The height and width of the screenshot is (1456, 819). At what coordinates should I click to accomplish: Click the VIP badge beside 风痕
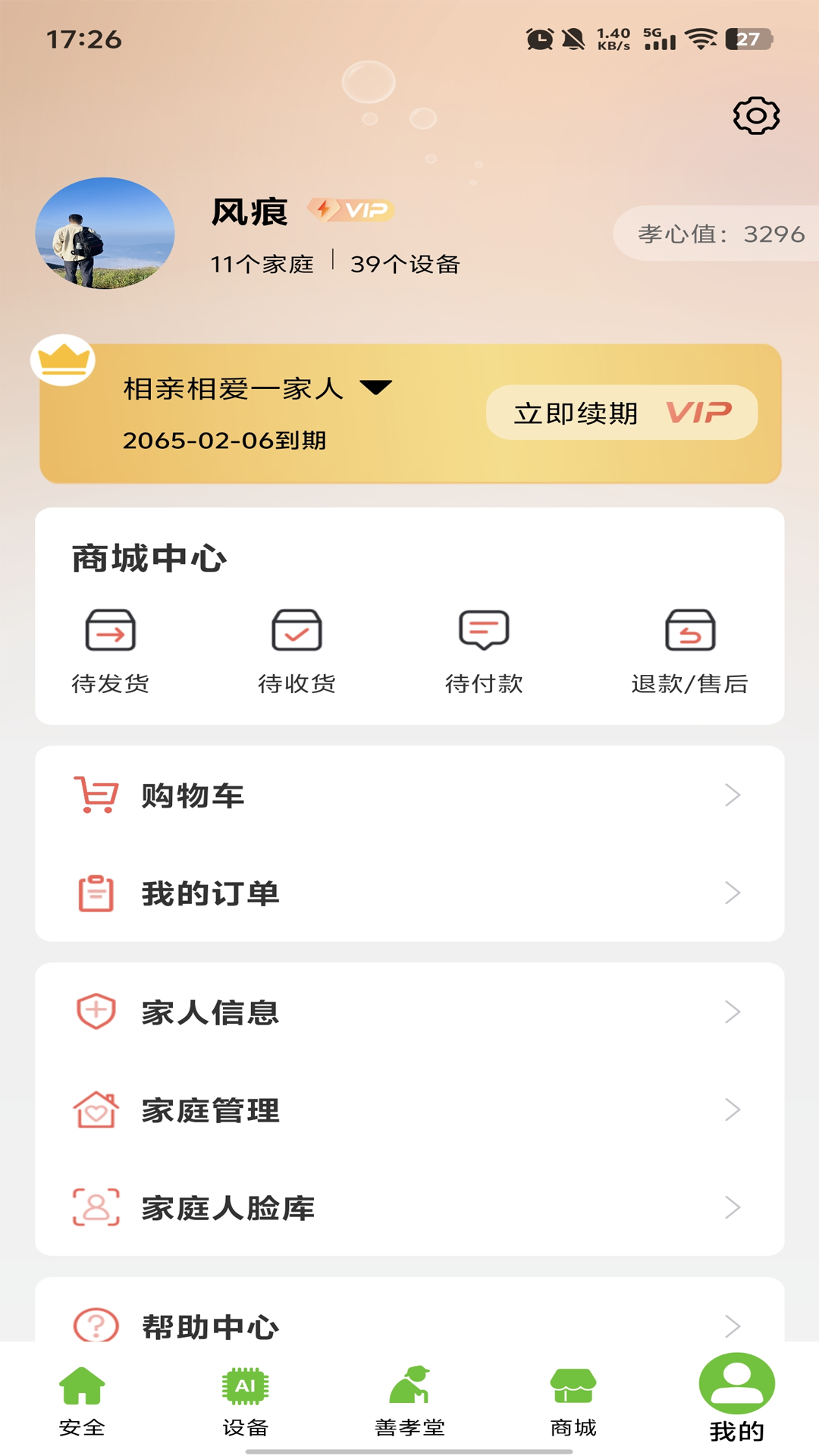(351, 210)
